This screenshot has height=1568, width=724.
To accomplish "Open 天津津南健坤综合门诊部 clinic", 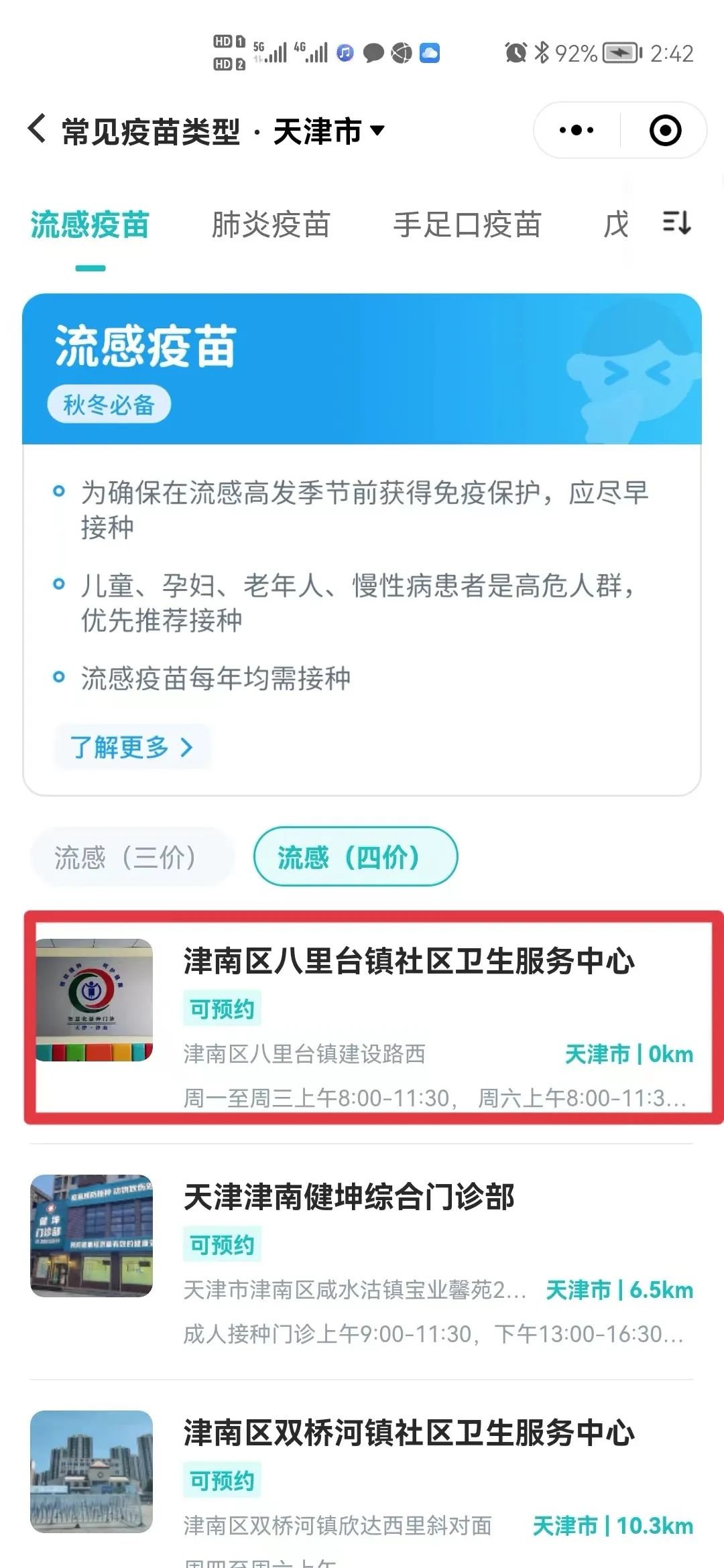I will pyautogui.click(x=349, y=1197).
